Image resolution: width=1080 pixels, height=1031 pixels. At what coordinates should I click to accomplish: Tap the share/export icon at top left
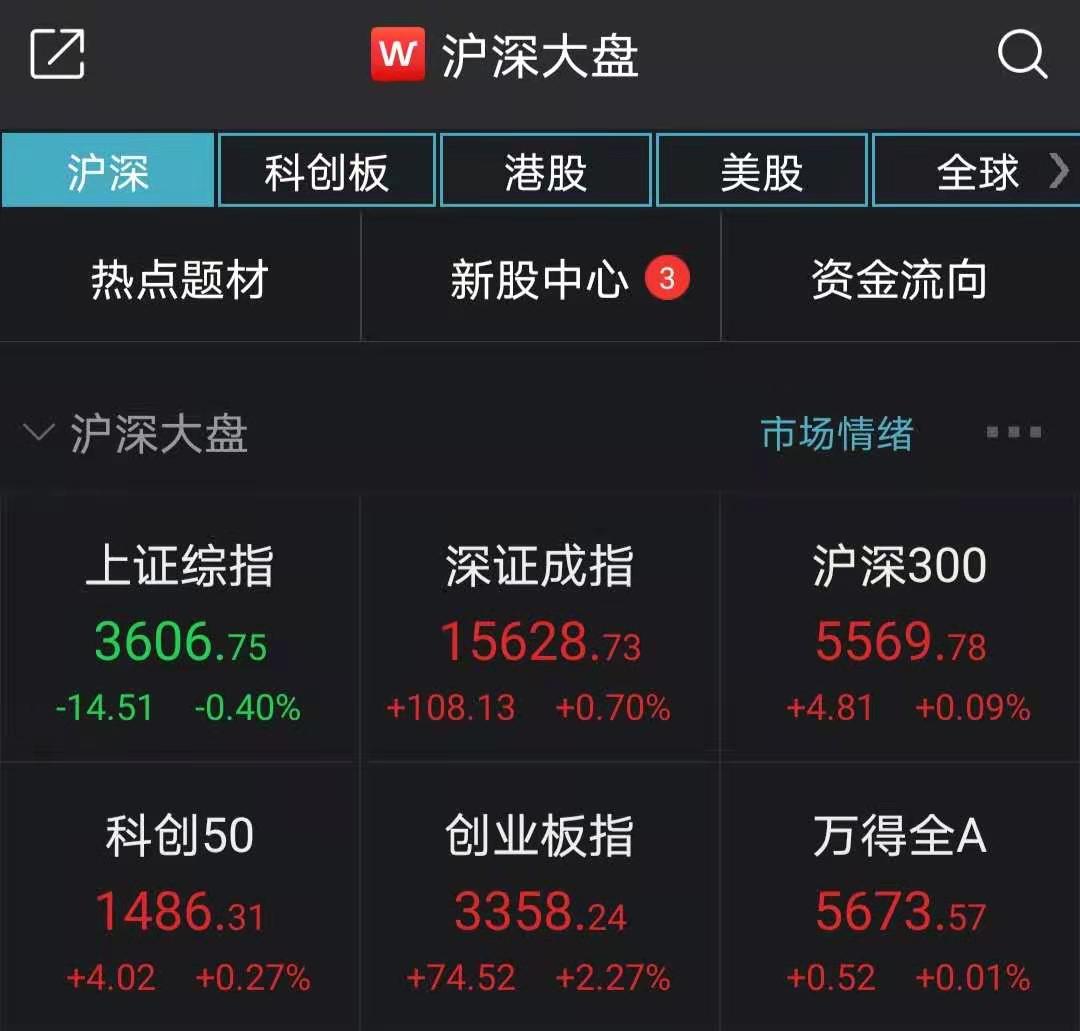pos(57,53)
